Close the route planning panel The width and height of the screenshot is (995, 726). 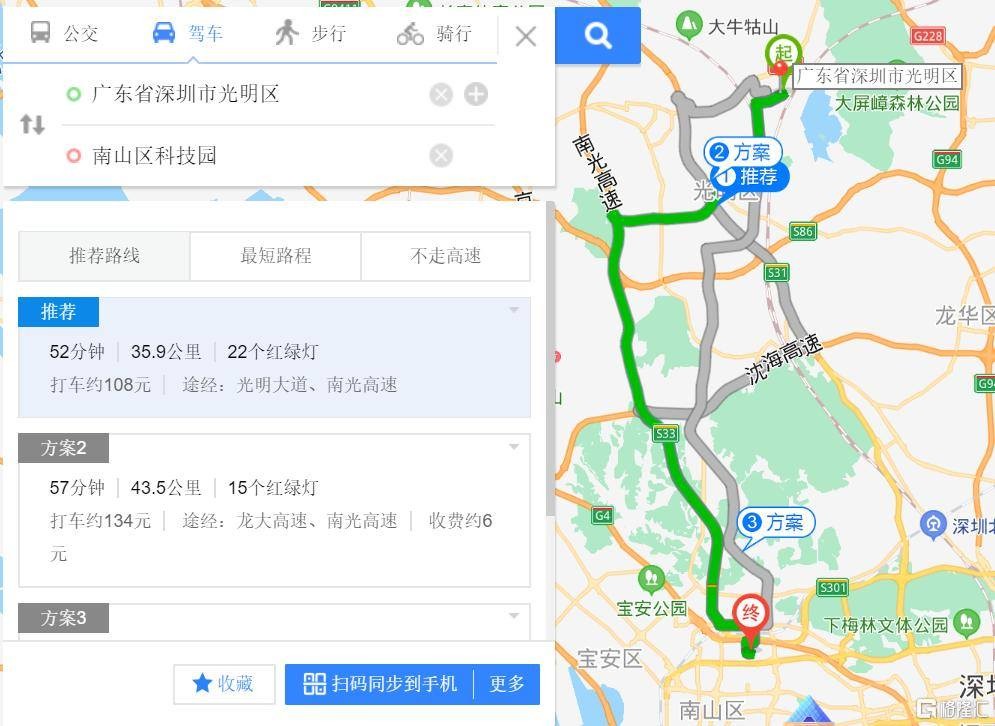(x=526, y=37)
